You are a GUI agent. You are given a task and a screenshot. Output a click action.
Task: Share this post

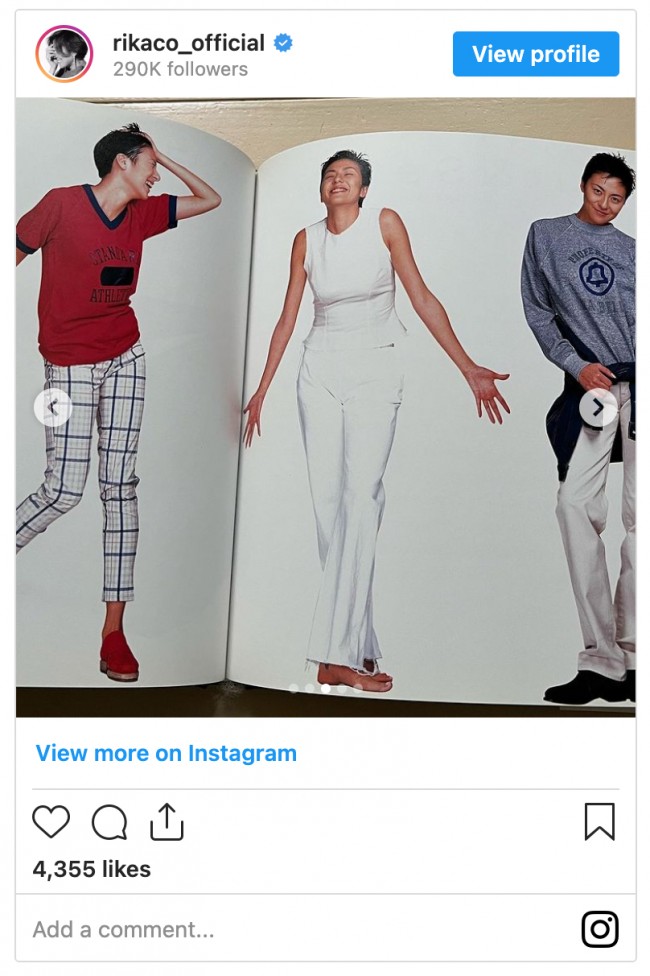pos(167,822)
